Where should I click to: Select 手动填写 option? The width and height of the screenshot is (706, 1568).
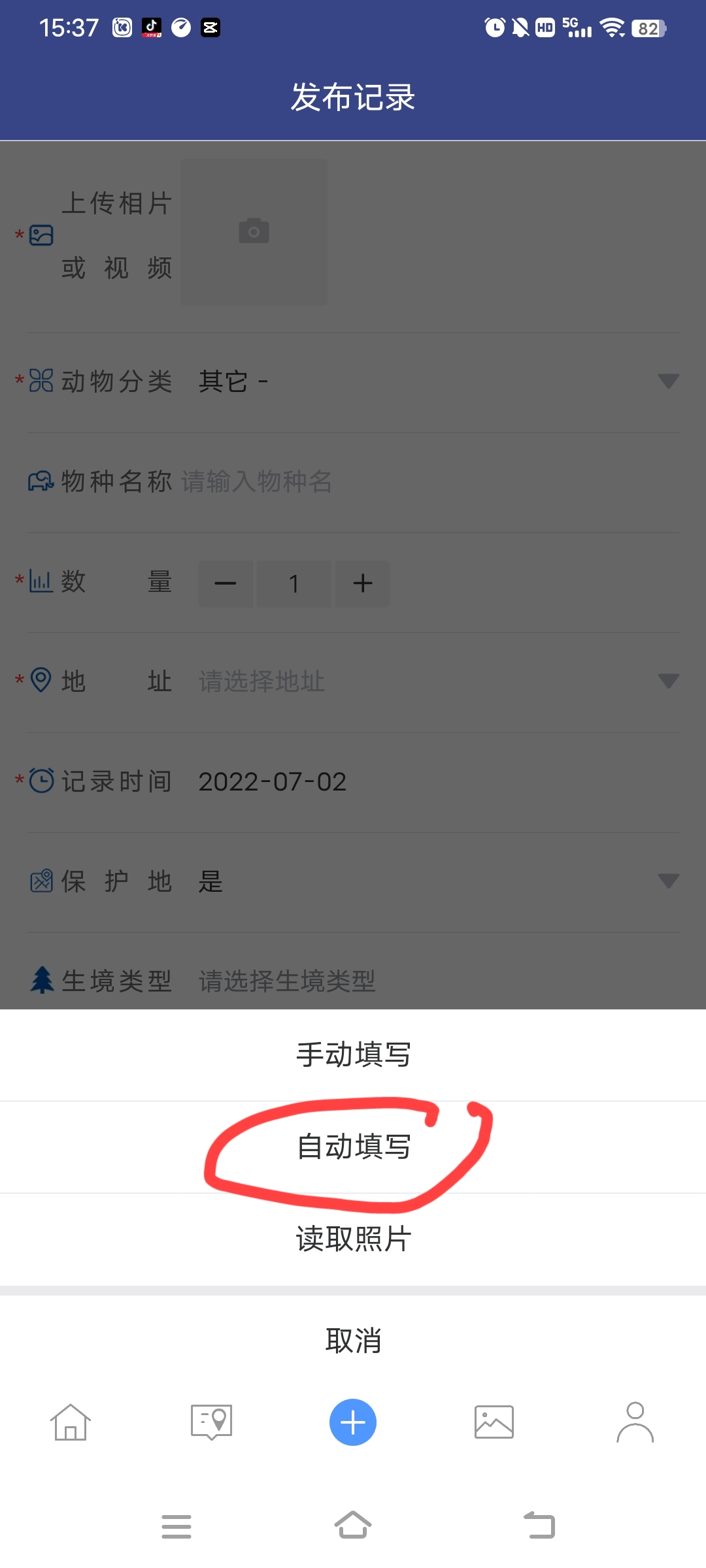click(353, 1055)
